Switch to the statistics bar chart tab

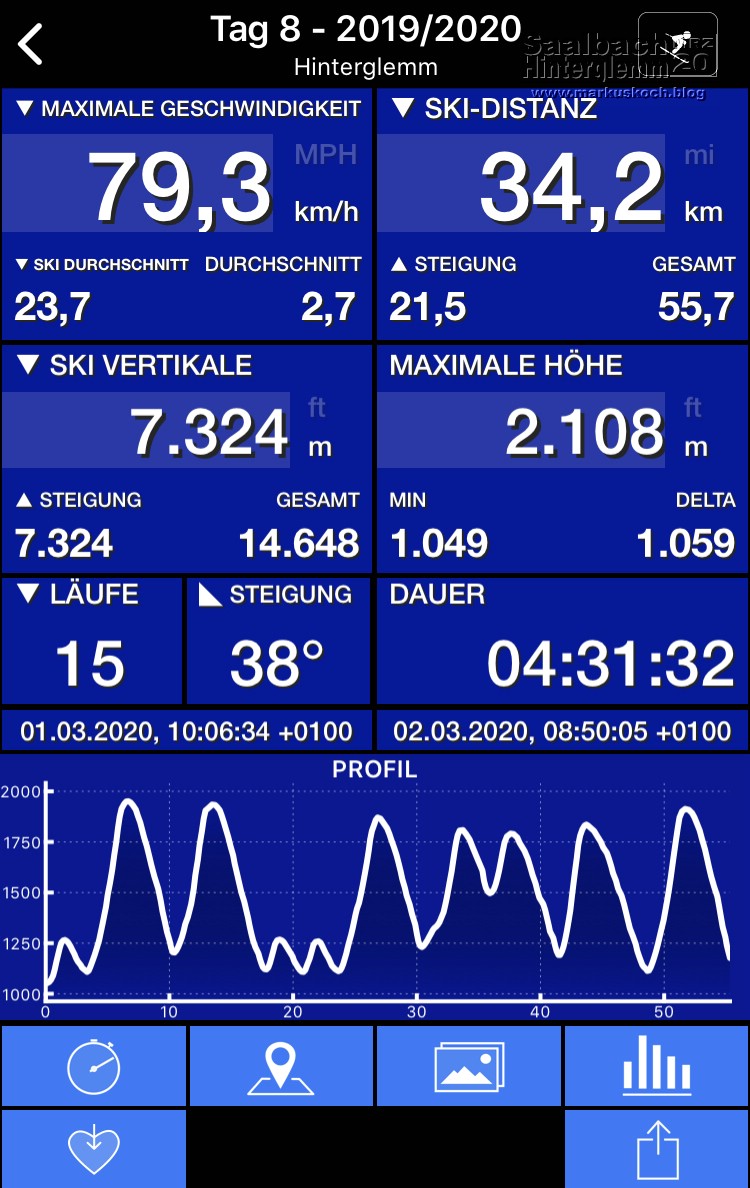(656, 1066)
